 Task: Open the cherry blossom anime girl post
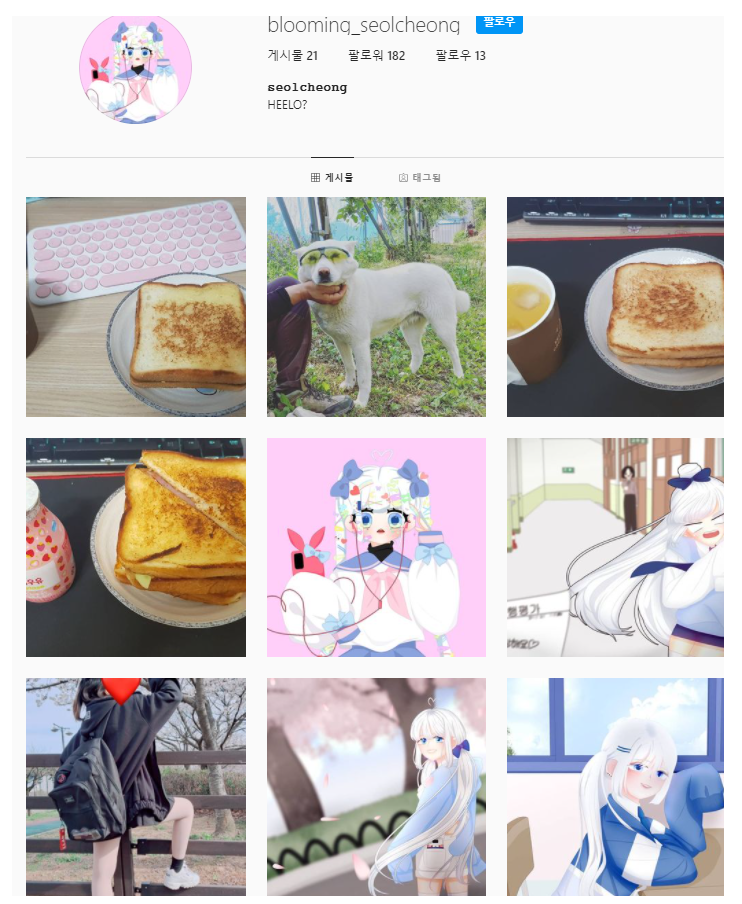click(376, 787)
